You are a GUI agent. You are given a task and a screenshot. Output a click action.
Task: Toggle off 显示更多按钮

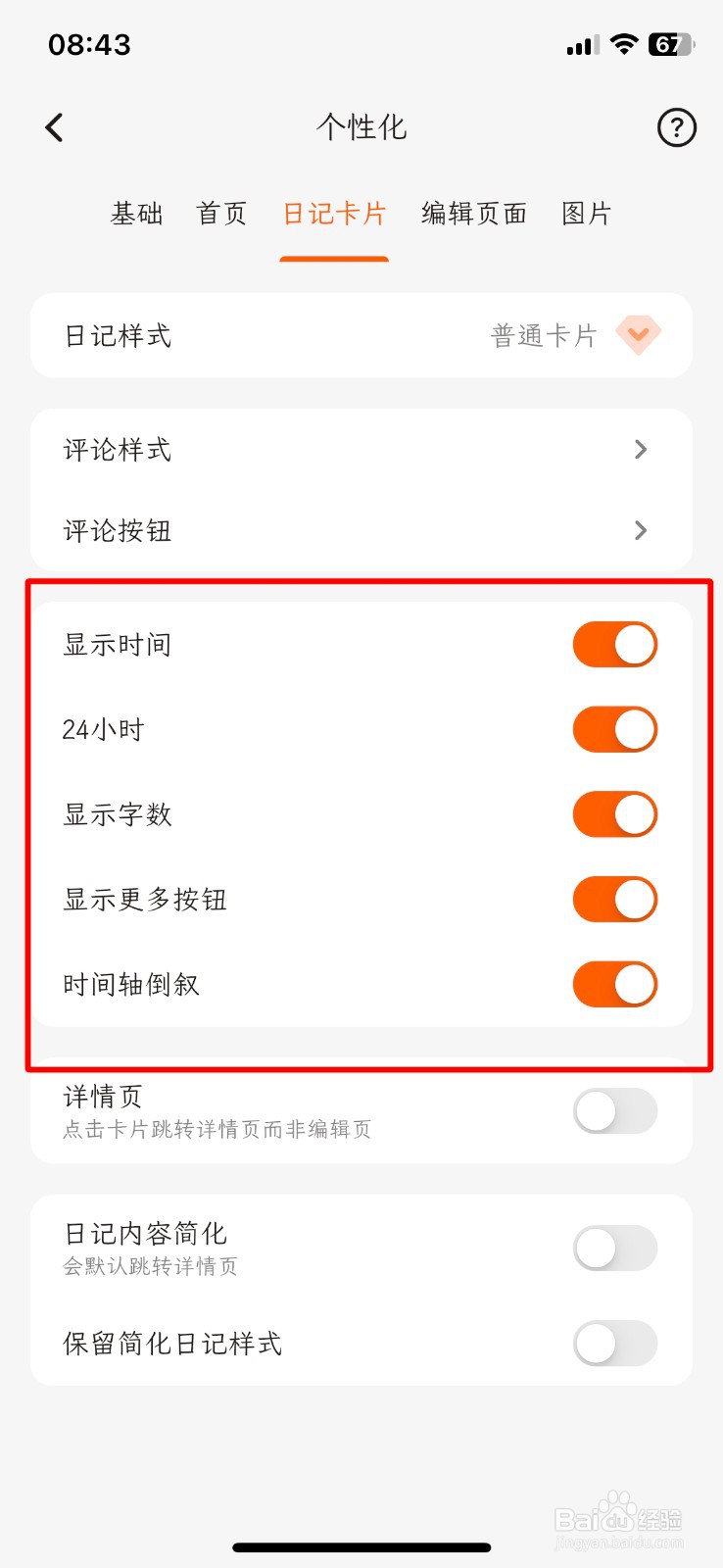[x=614, y=899]
